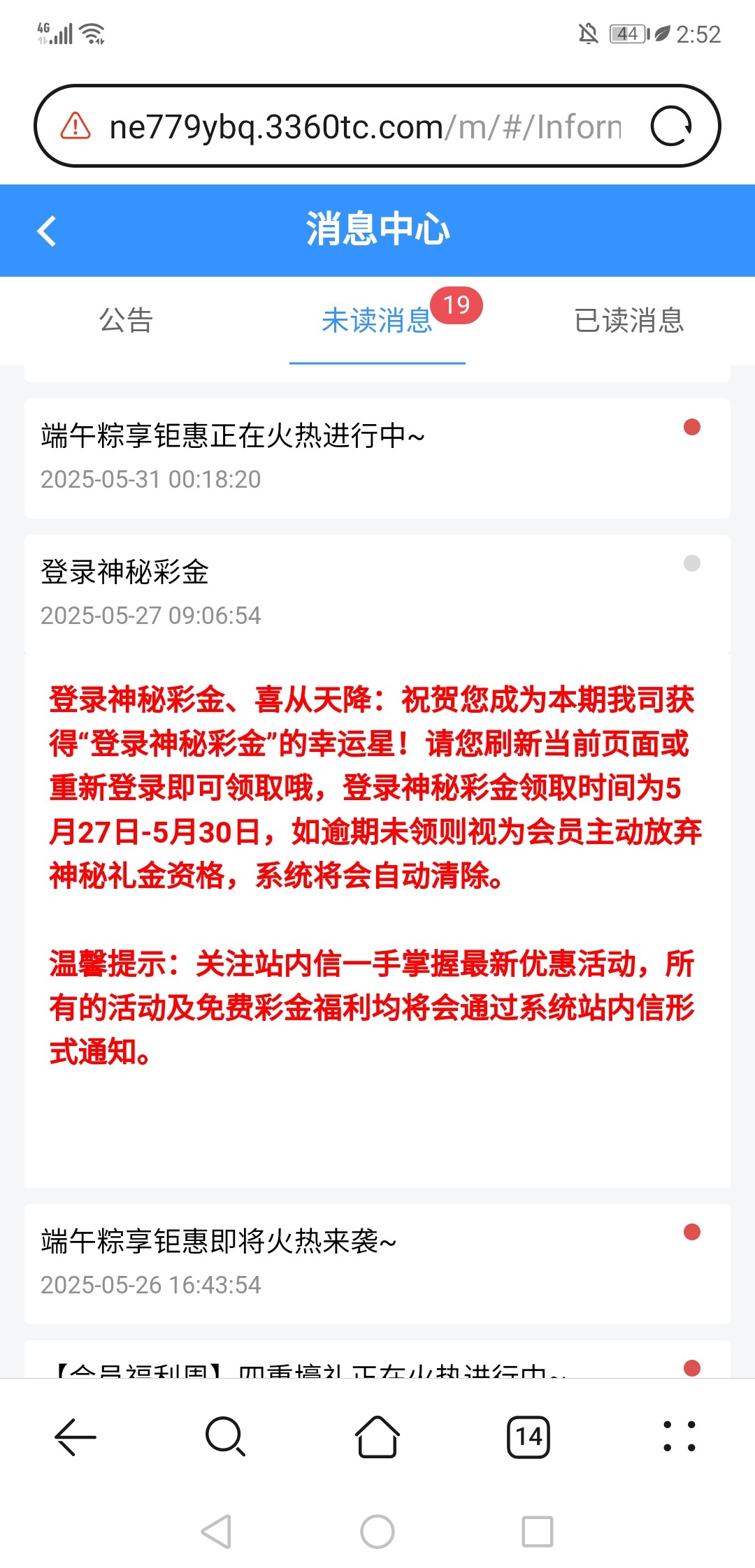Go back from the 消息中心 page
The height and width of the screenshot is (1568, 755).
[x=47, y=231]
